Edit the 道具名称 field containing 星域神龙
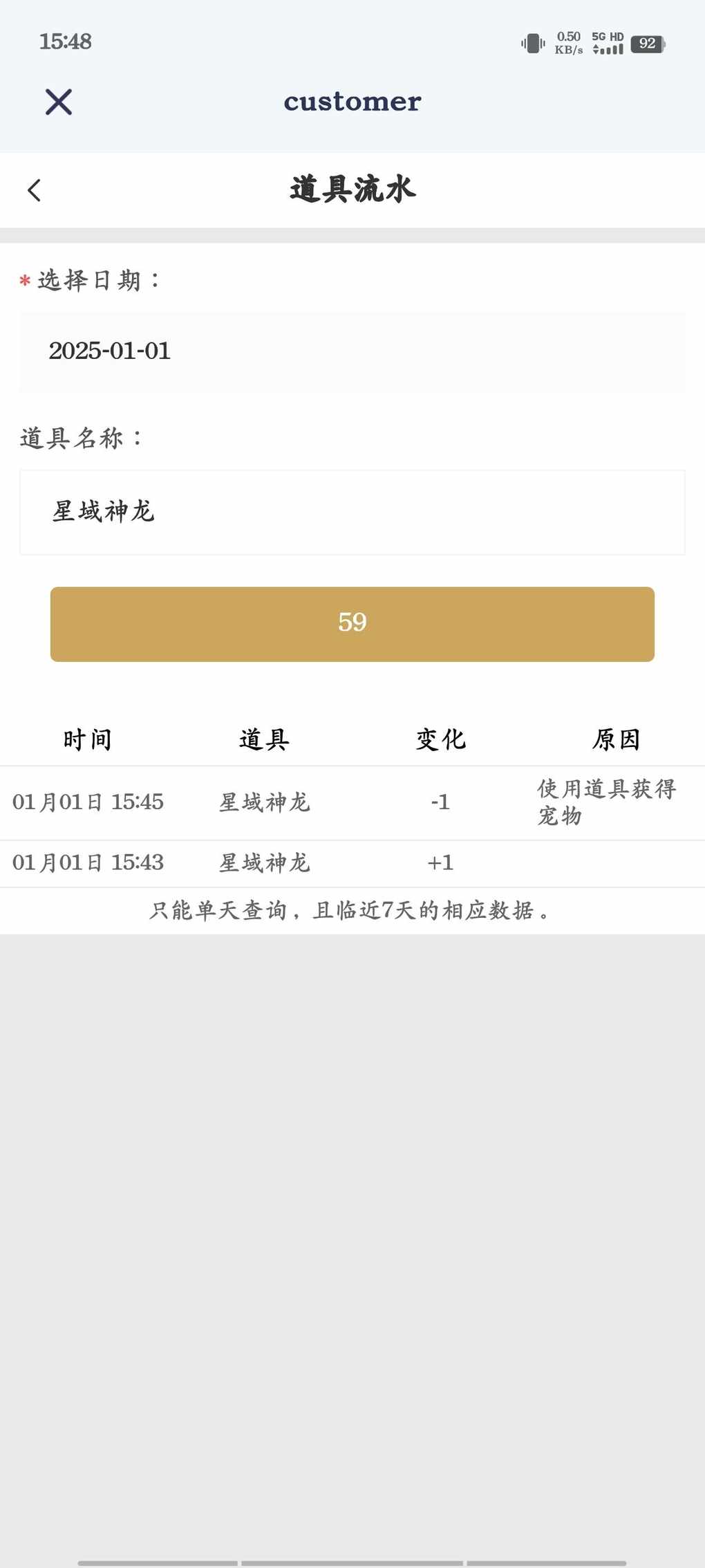 (x=352, y=512)
